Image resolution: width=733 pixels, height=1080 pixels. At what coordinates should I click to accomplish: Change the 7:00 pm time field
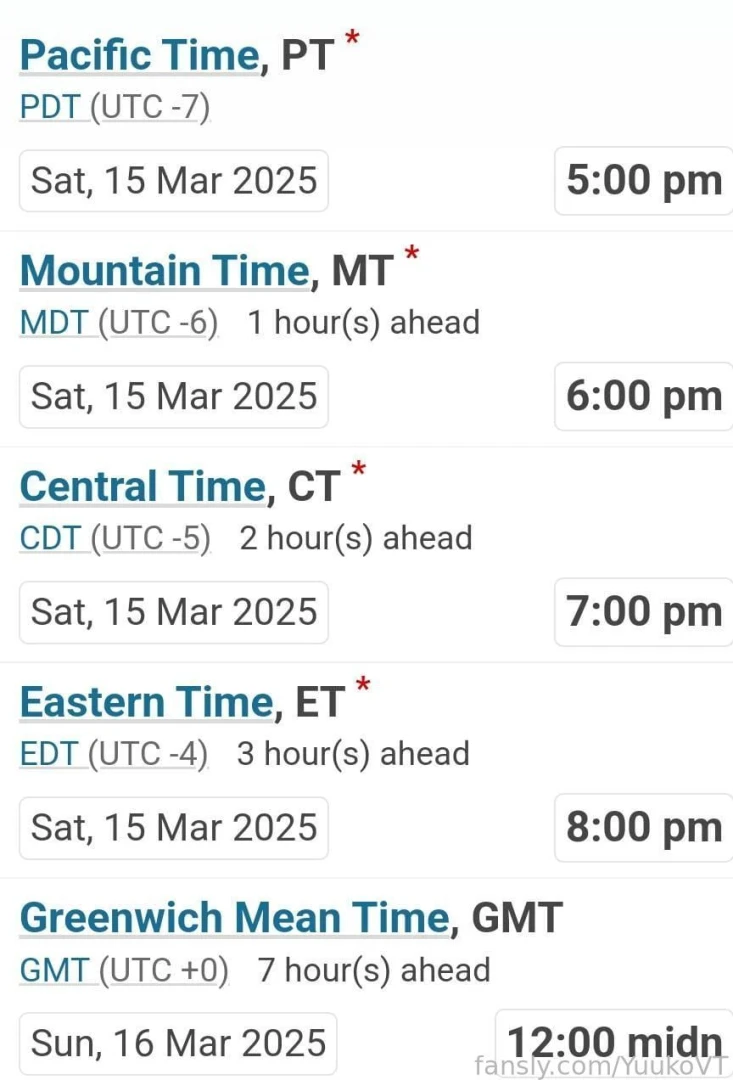pos(644,612)
